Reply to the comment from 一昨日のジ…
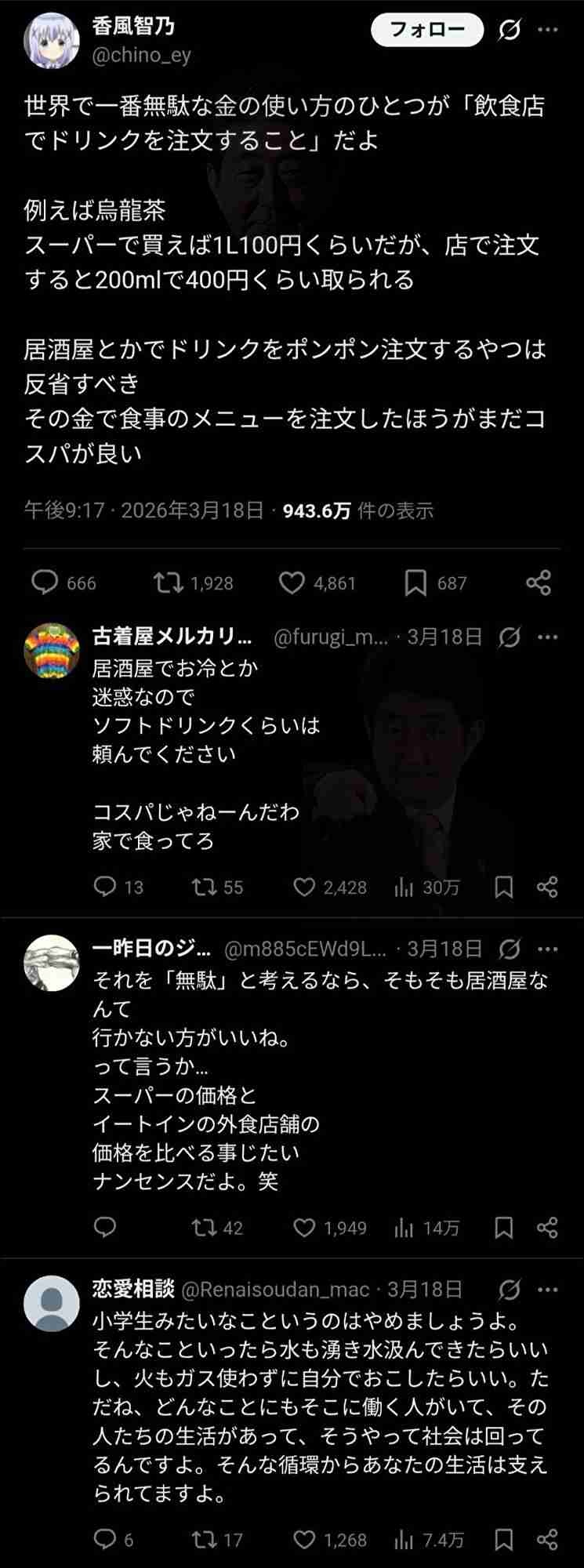 click(105, 1227)
